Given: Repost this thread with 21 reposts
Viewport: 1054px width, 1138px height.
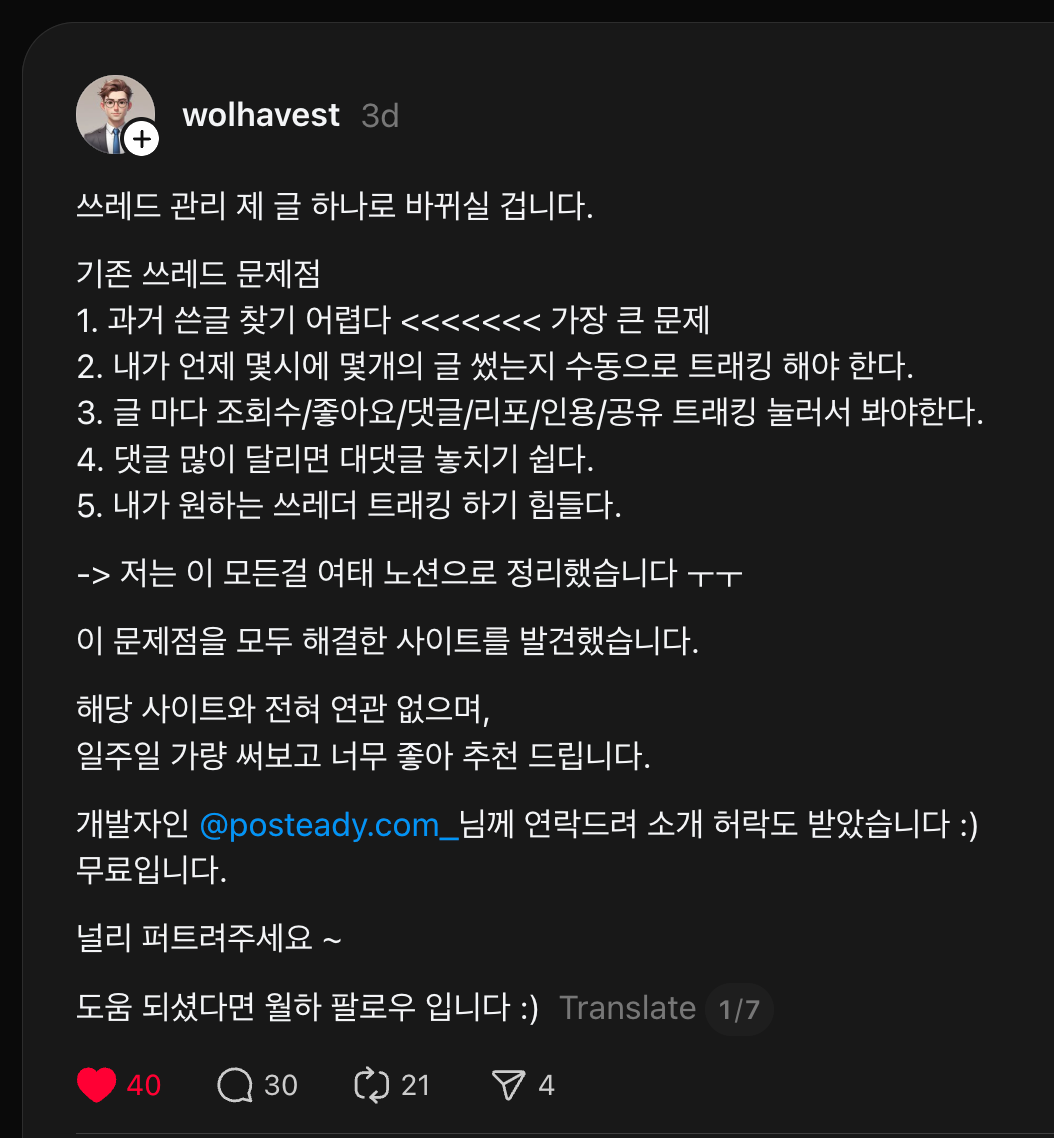Looking at the screenshot, I should 372,1085.
